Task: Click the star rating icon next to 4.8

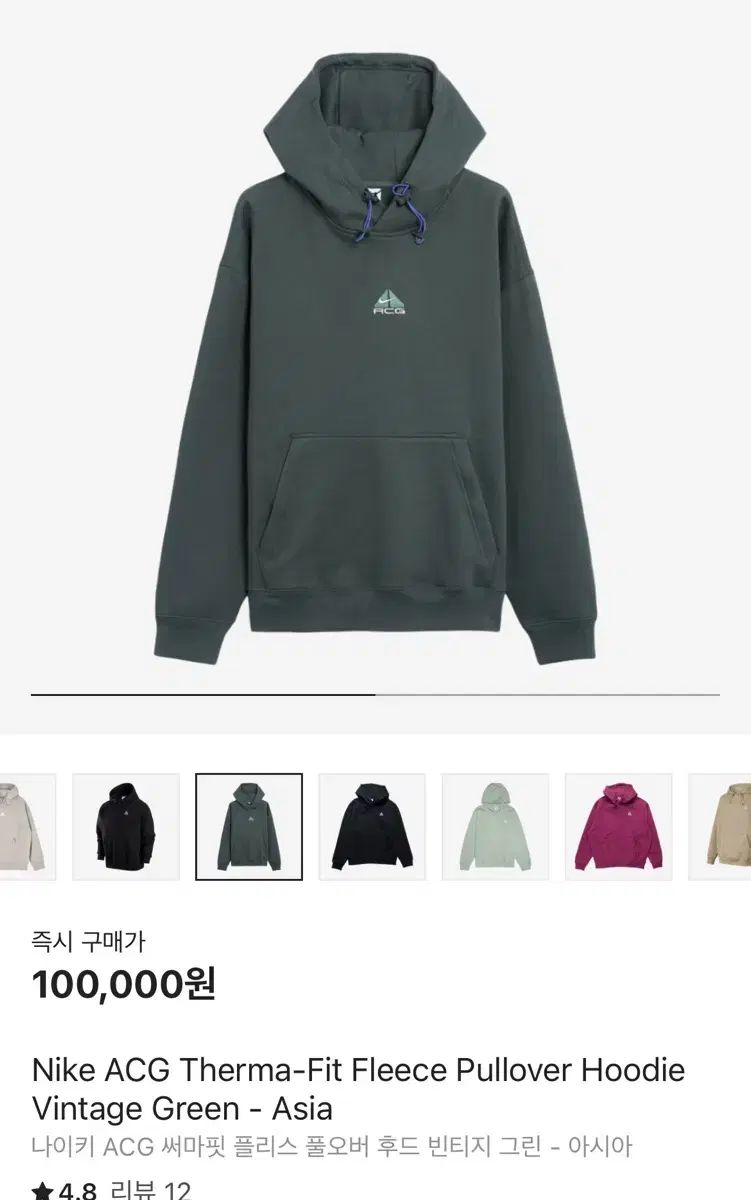Action: click(x=41, y=1190)
